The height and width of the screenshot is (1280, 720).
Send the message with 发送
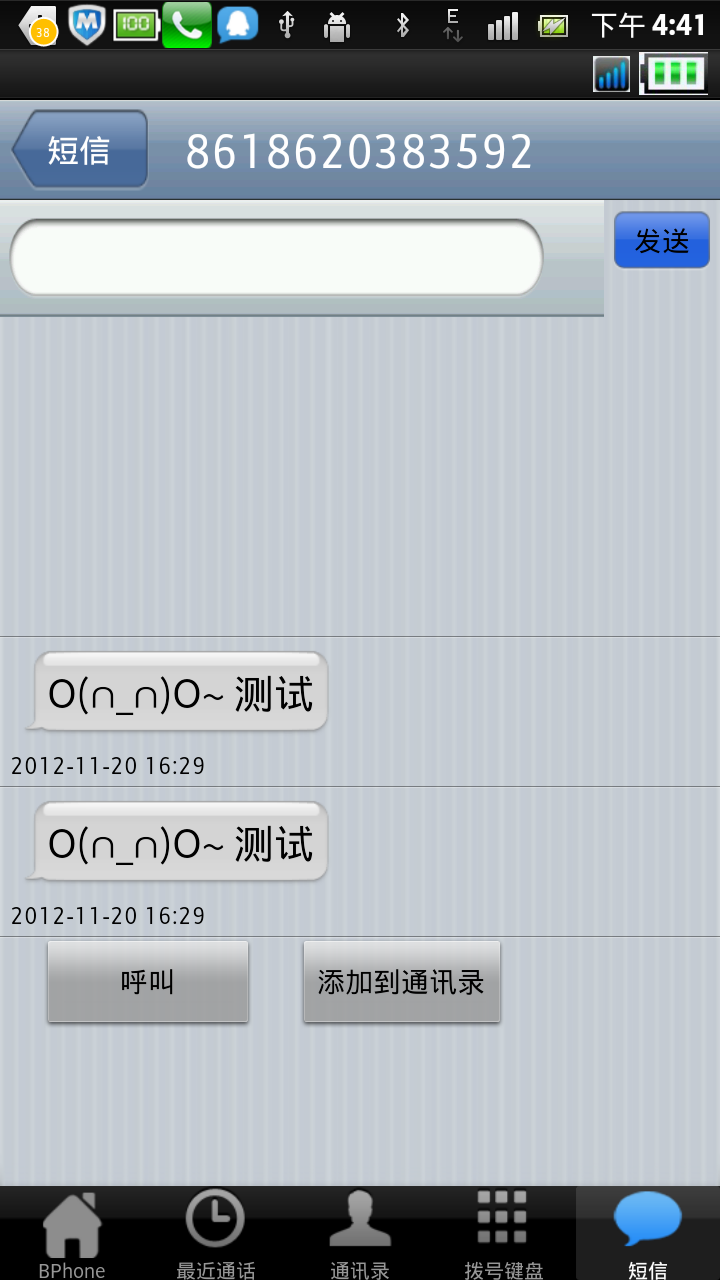click(x=661, y=241)
